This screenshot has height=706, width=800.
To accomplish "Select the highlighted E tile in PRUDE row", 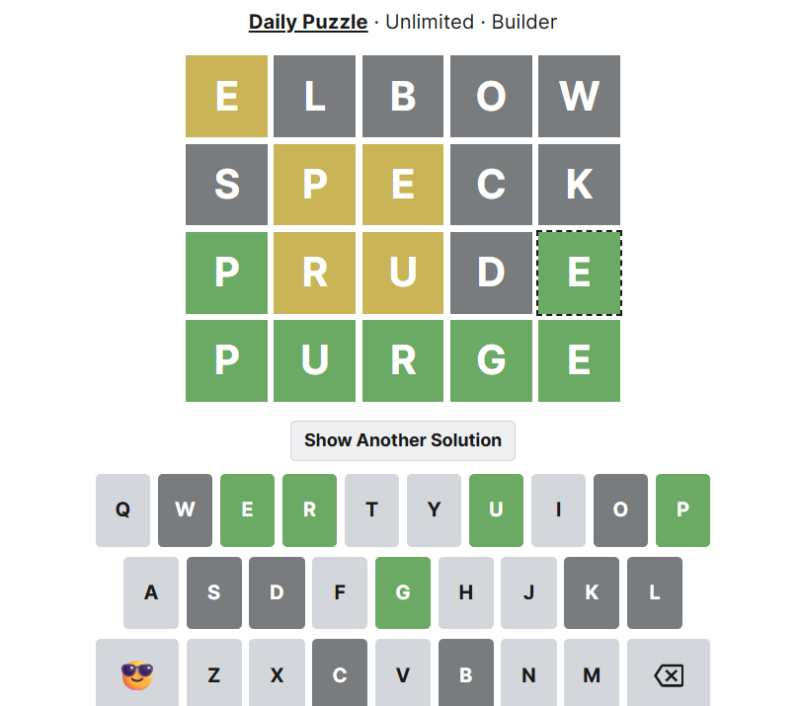I will [579, 273].
